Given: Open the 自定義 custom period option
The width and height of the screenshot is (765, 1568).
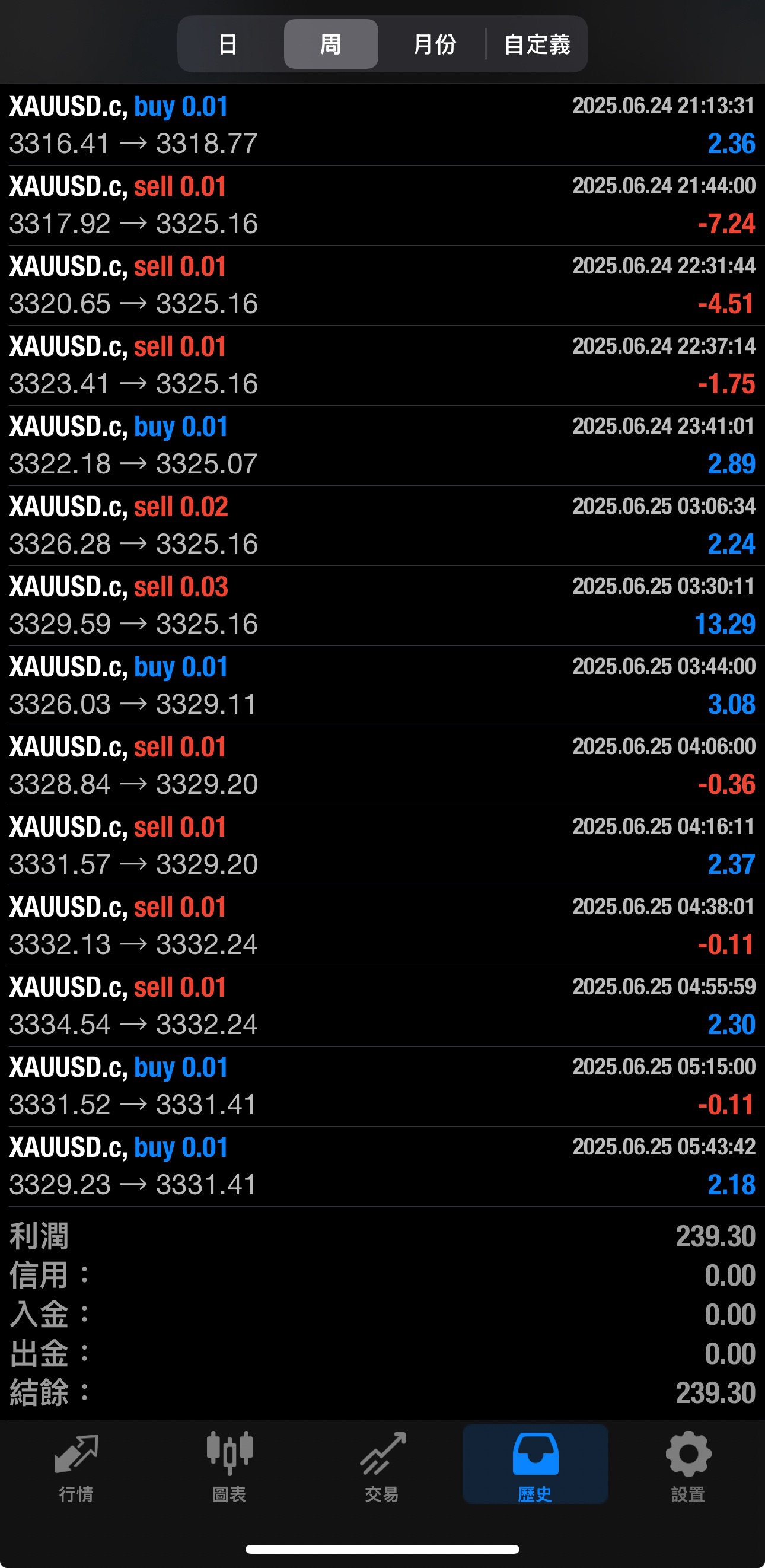Looking at the screenshot, I should [537, 44].
